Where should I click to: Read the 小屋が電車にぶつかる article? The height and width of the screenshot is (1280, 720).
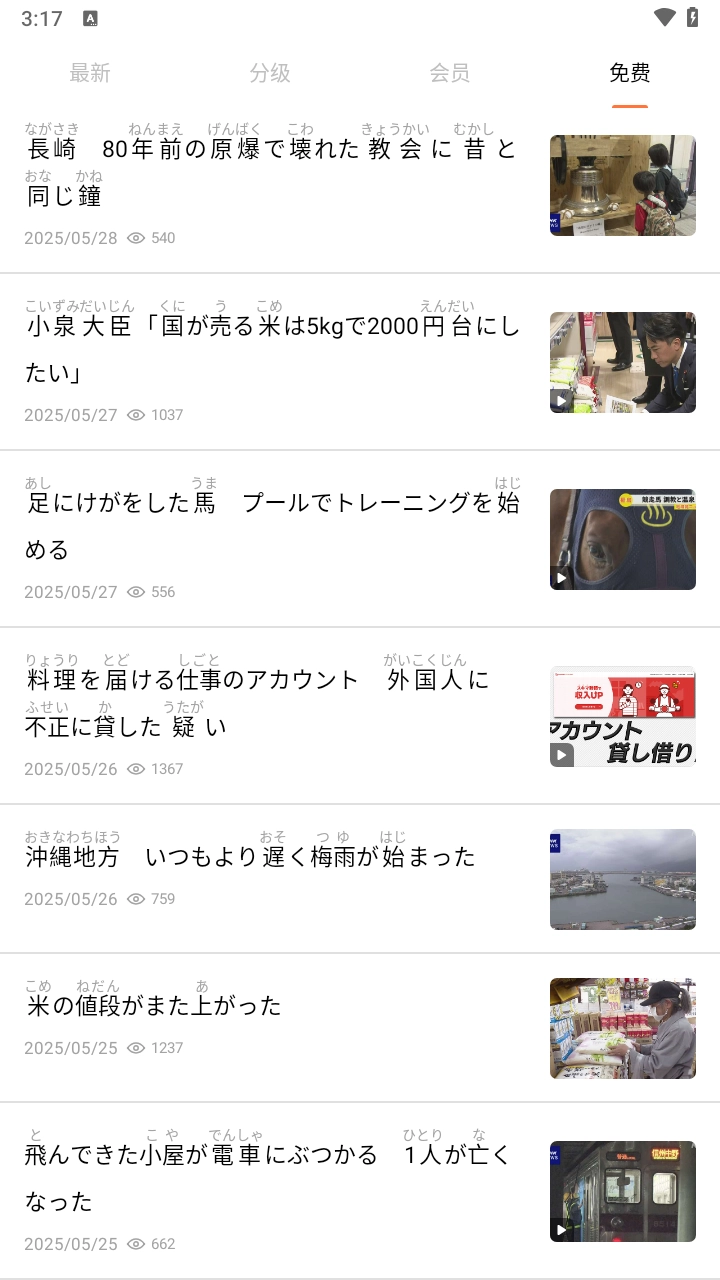[x=272, y=1178]
